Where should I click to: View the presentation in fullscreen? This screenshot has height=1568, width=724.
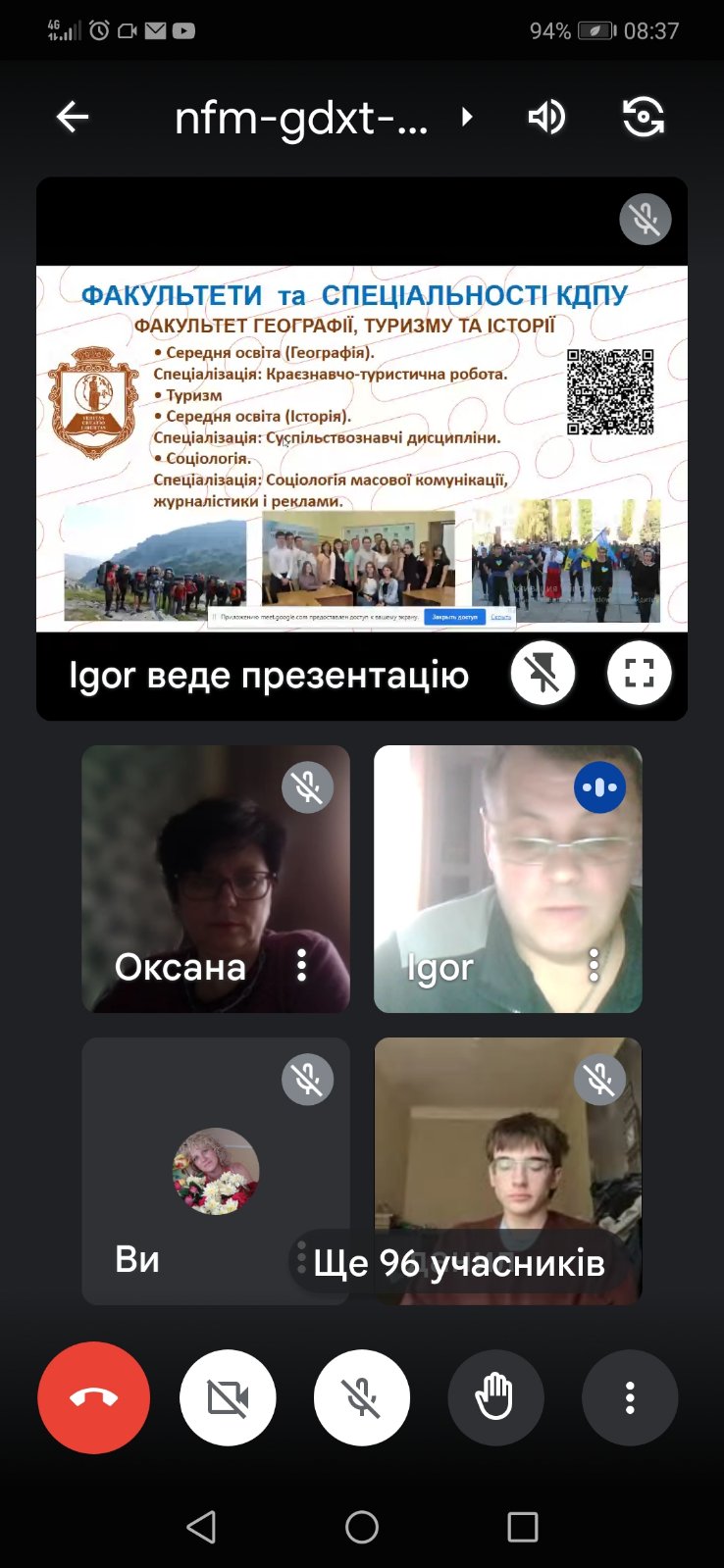(640, 673)
